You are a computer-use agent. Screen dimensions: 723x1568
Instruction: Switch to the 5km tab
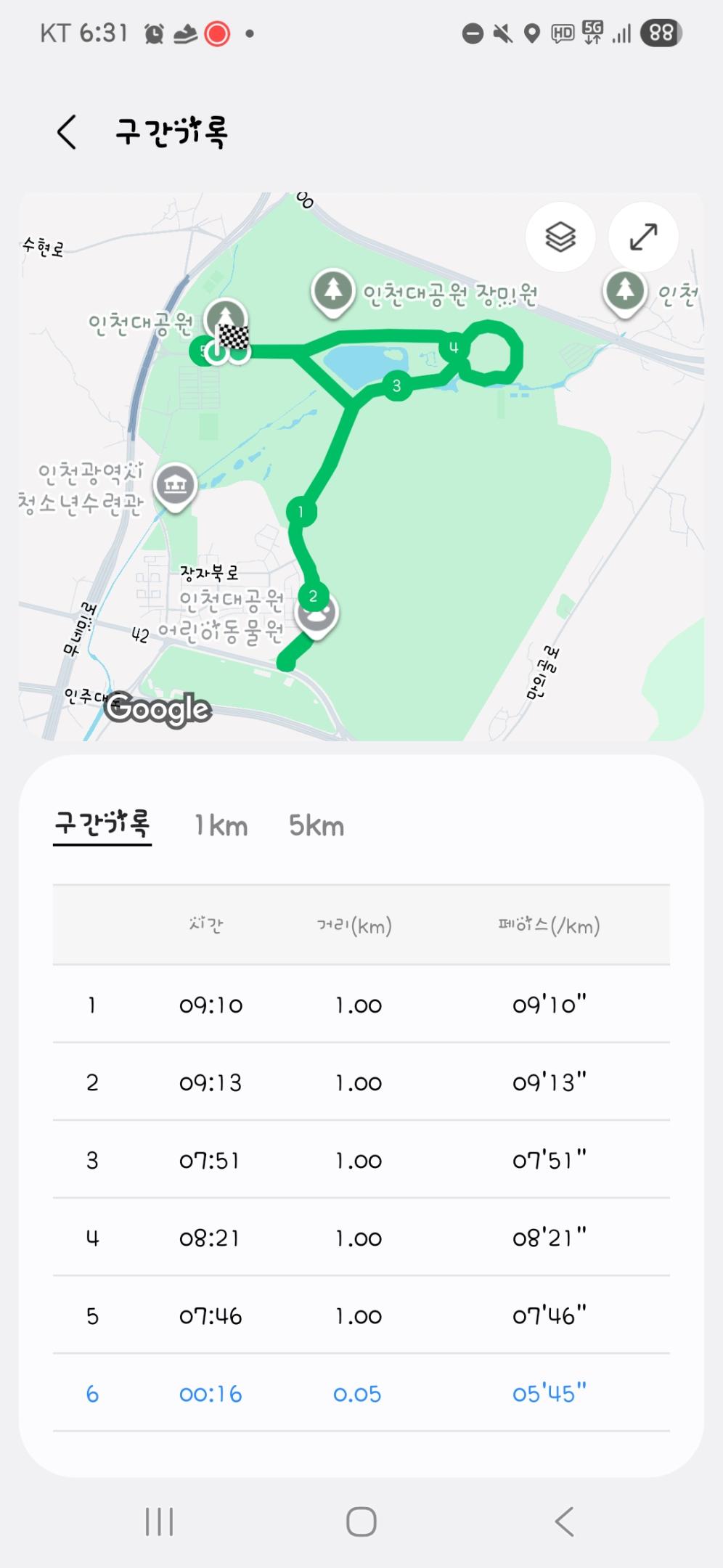tap(316, 825)
